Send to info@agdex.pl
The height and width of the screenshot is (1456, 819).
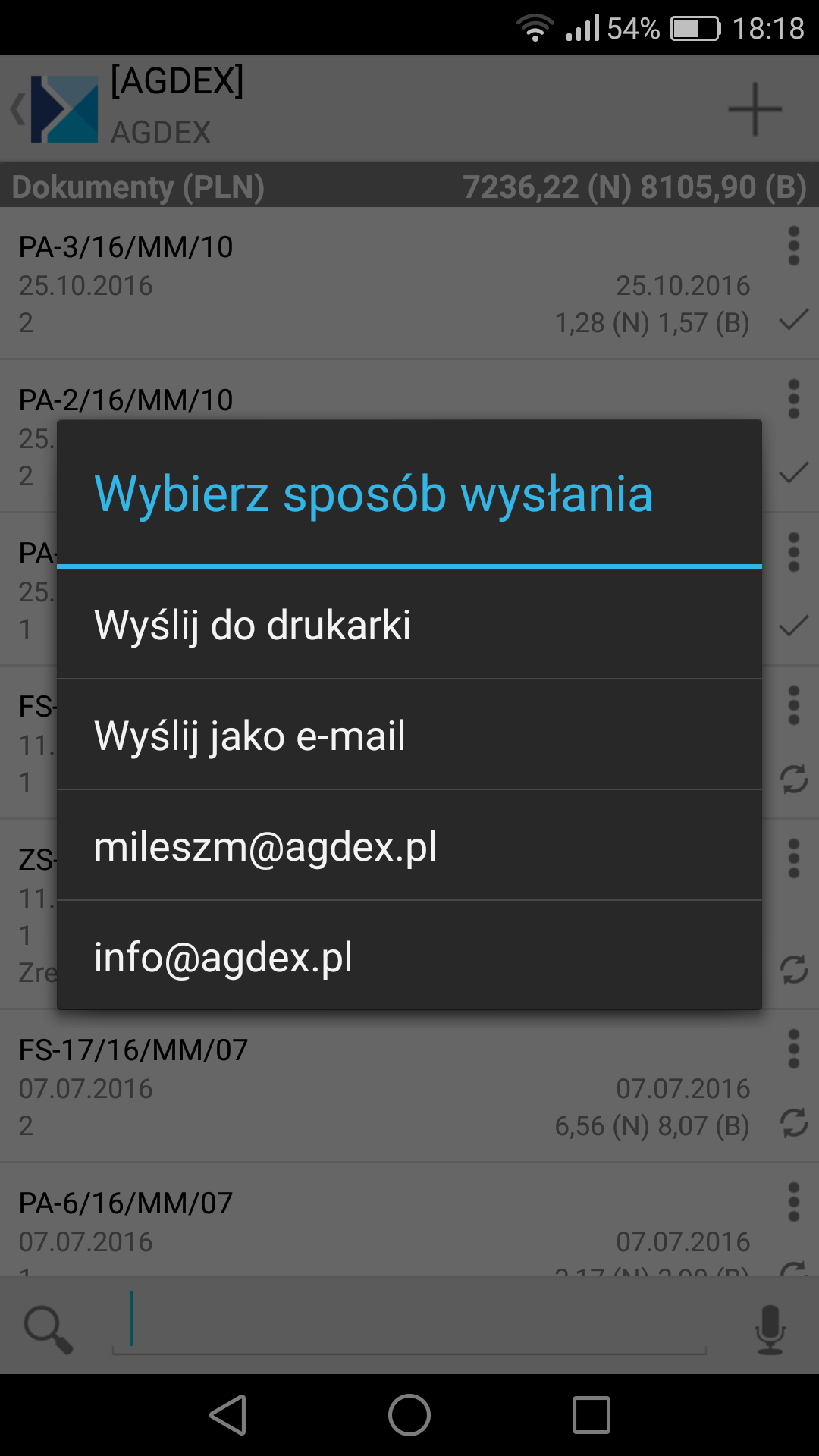(x=409, y=955)
